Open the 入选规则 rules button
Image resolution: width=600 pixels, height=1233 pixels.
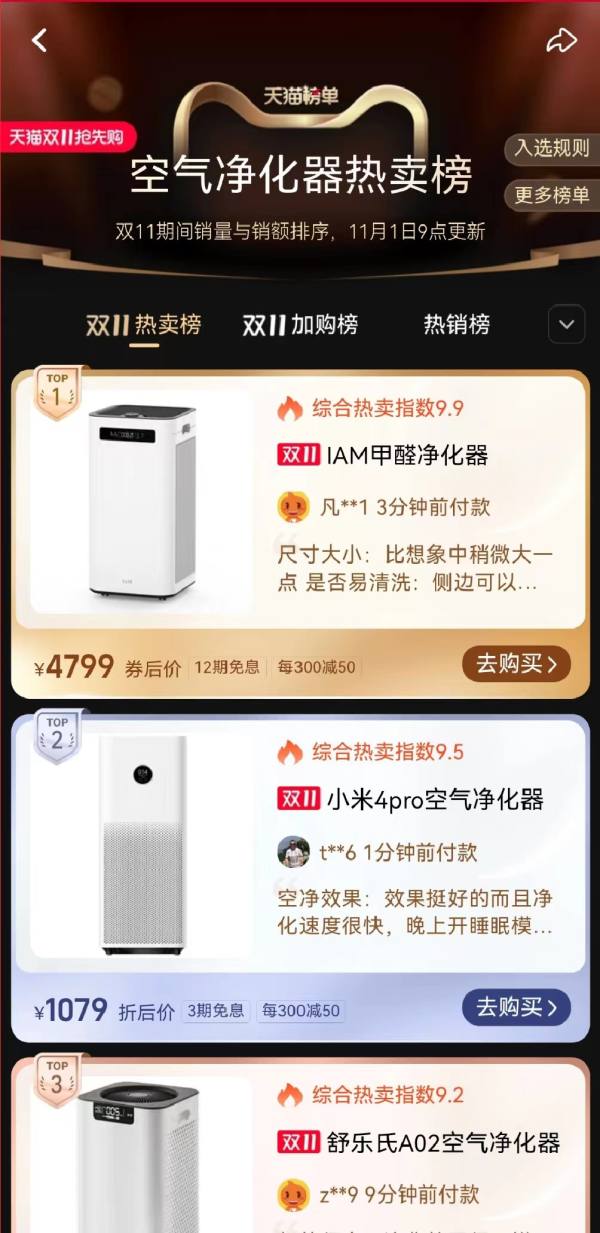pyautogui.click(x=552, y=148)
